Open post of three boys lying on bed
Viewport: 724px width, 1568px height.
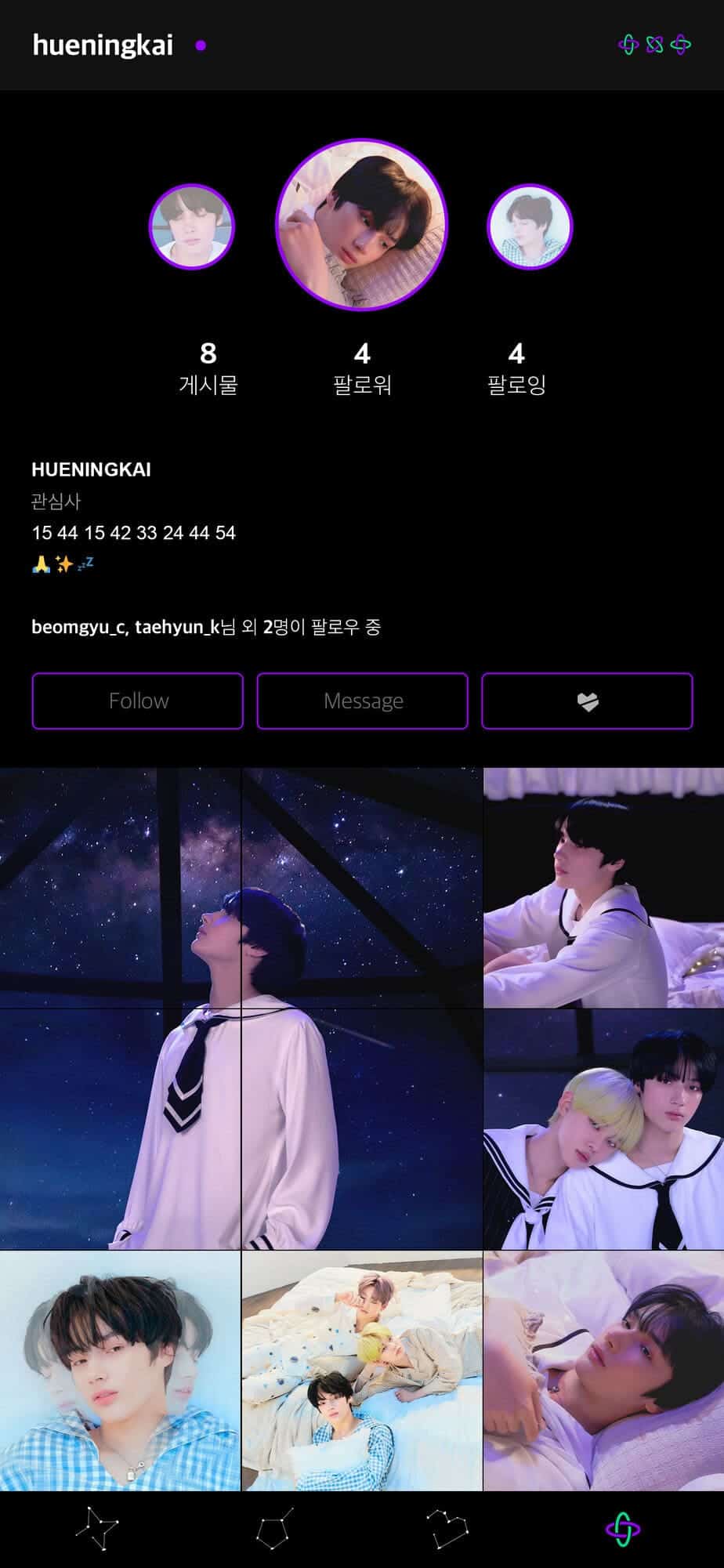(x=362, y=1371)
